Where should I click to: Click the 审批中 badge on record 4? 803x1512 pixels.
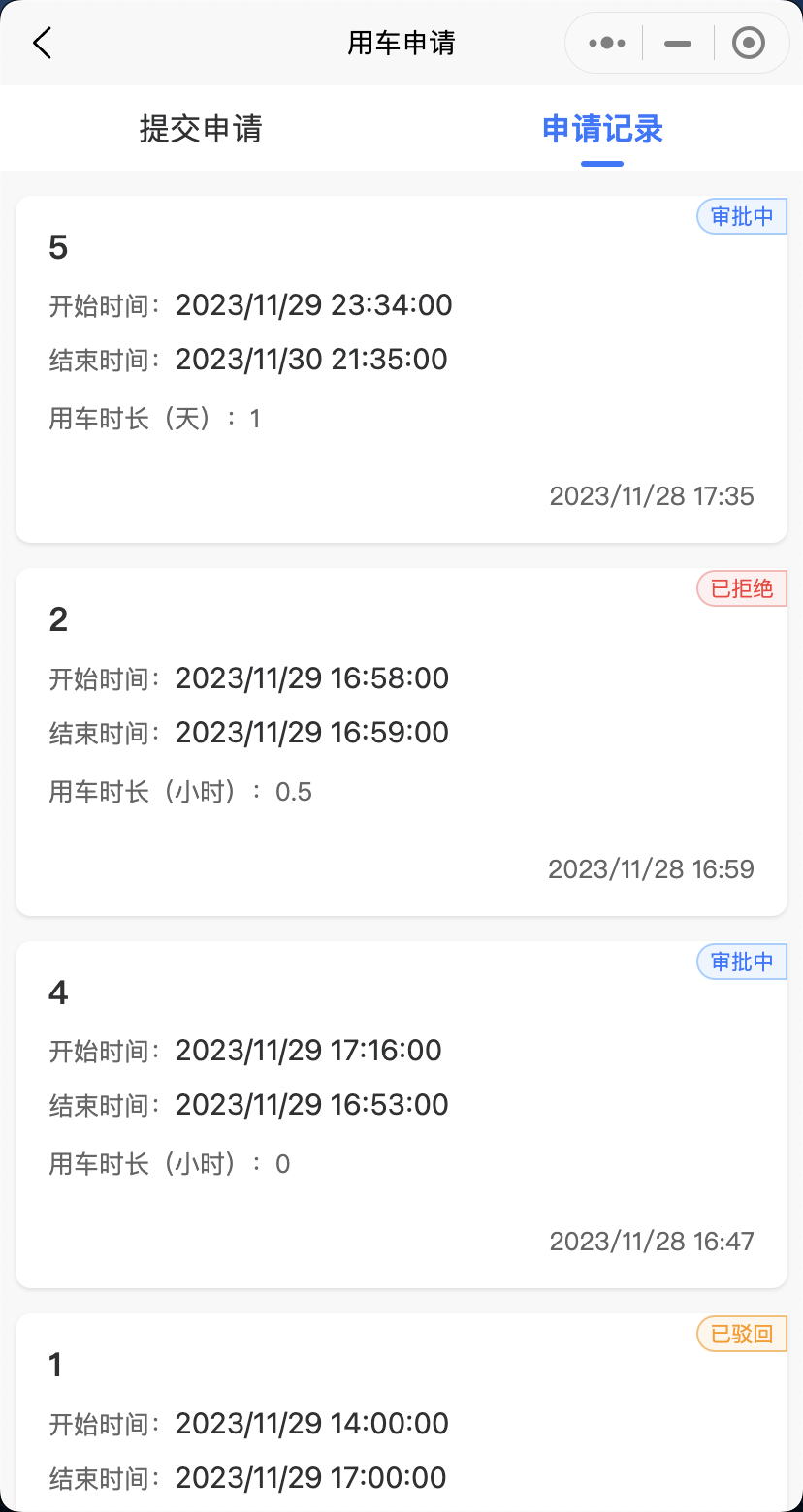point(741,961)
